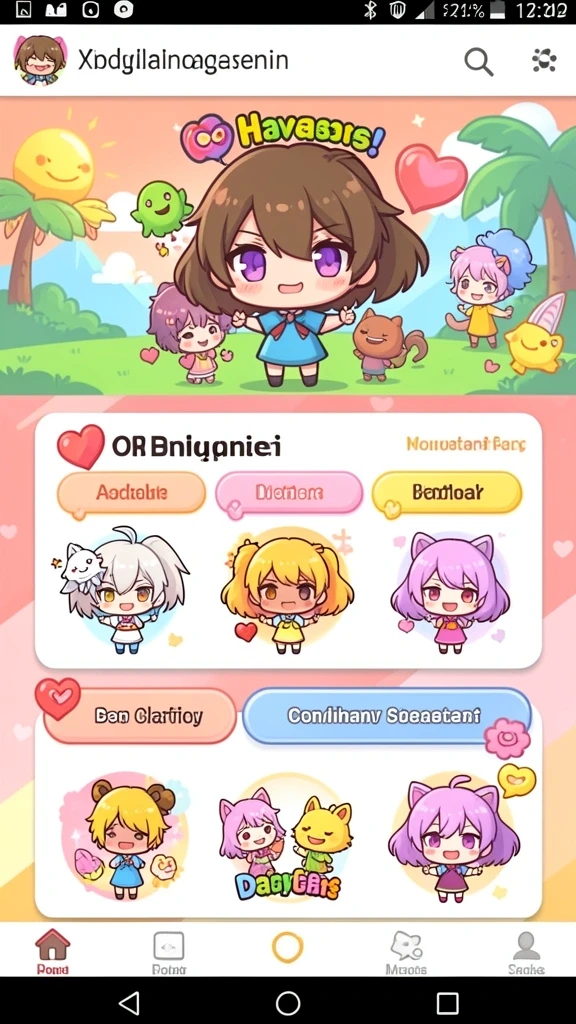
Task: Select the orange chip in first card
Action: (132, 492)
